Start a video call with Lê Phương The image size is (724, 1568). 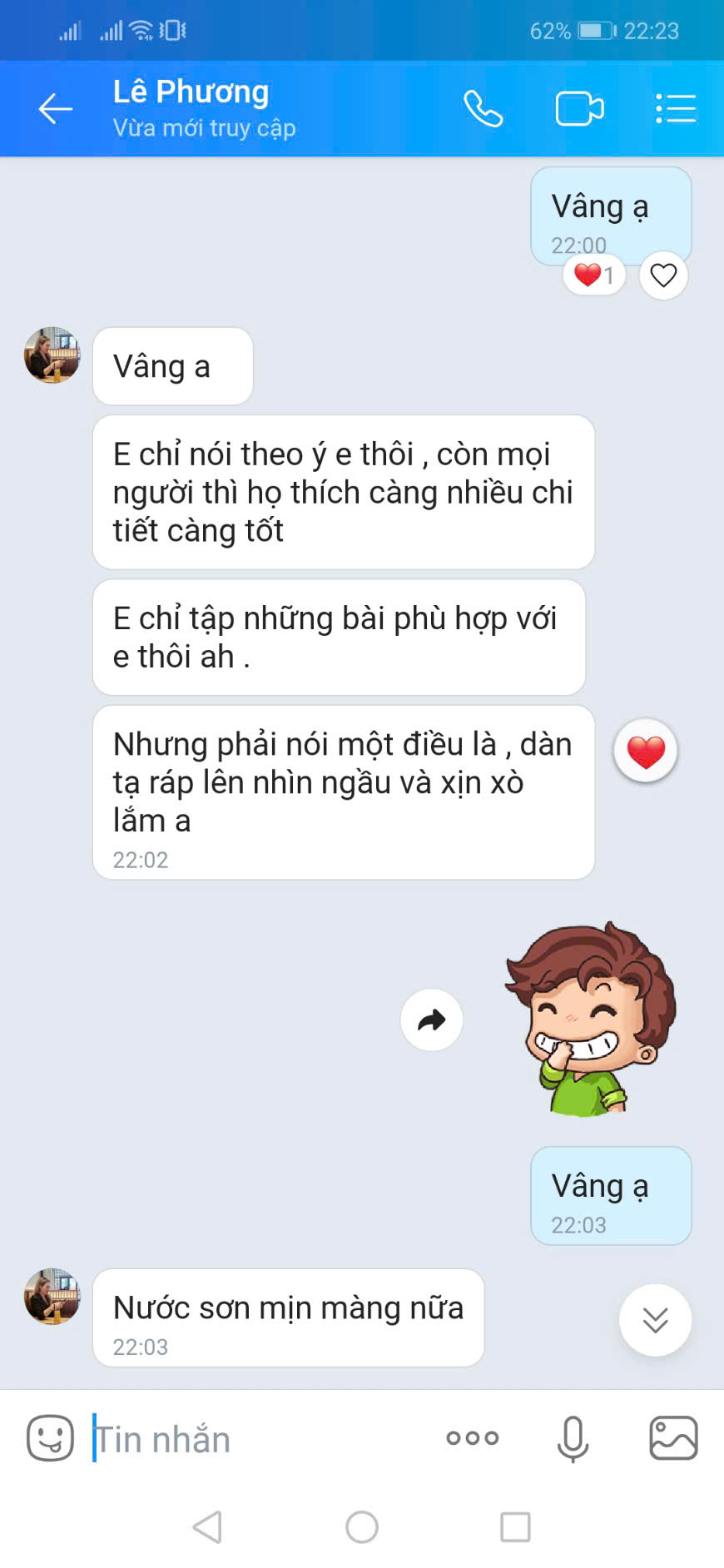(x=579, y=109)
